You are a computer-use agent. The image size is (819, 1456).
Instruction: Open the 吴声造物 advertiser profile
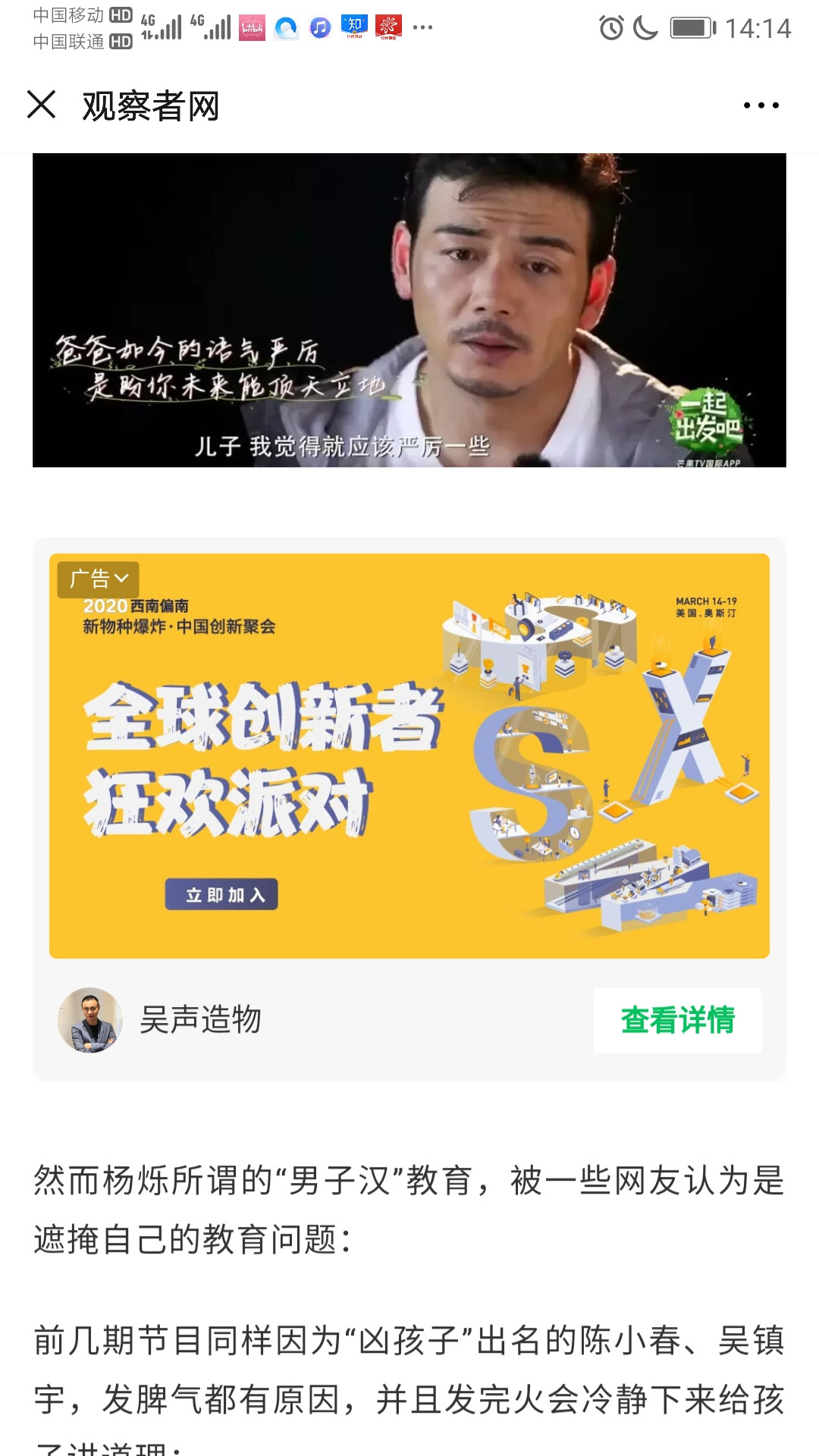tap(160, 1020)
